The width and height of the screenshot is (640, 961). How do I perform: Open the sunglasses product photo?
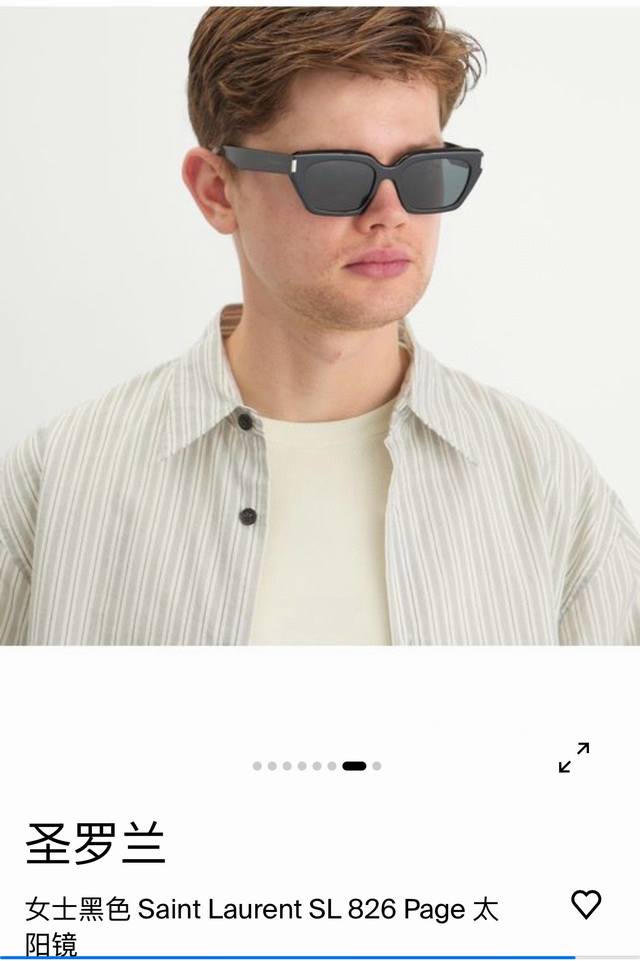[x=320, y=322]
